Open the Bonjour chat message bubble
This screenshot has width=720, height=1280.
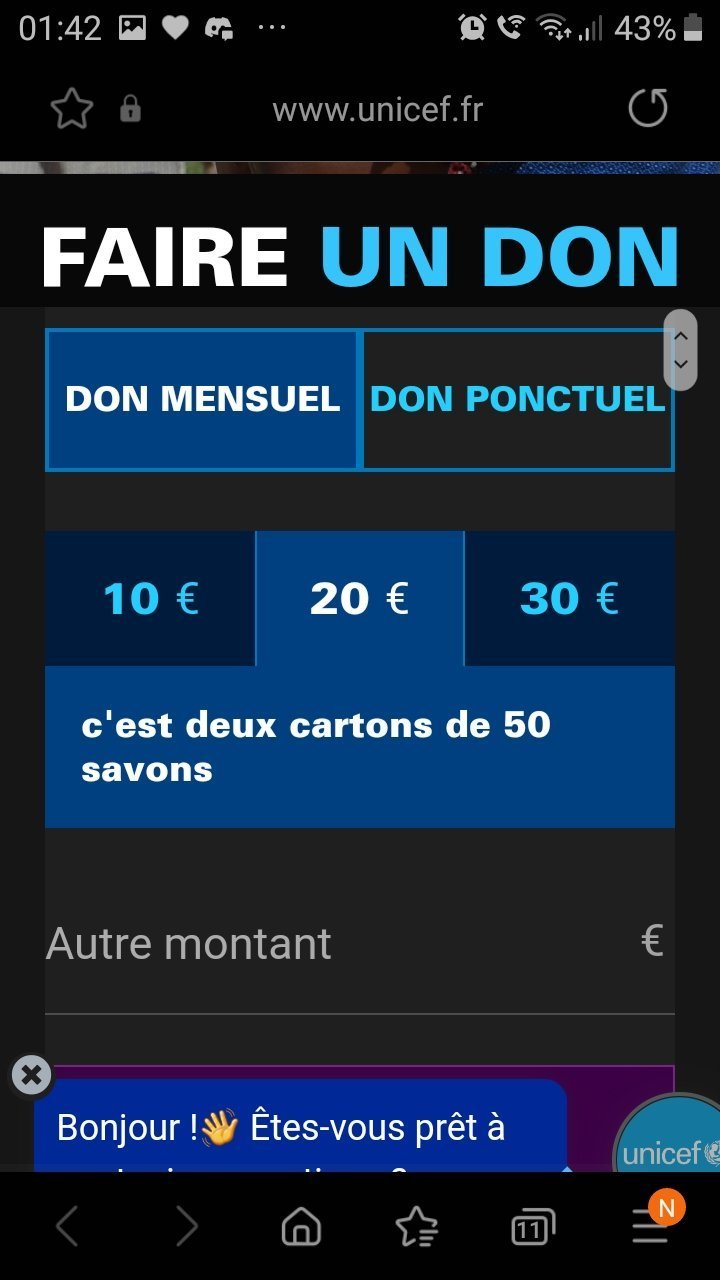coord(300,1126)
